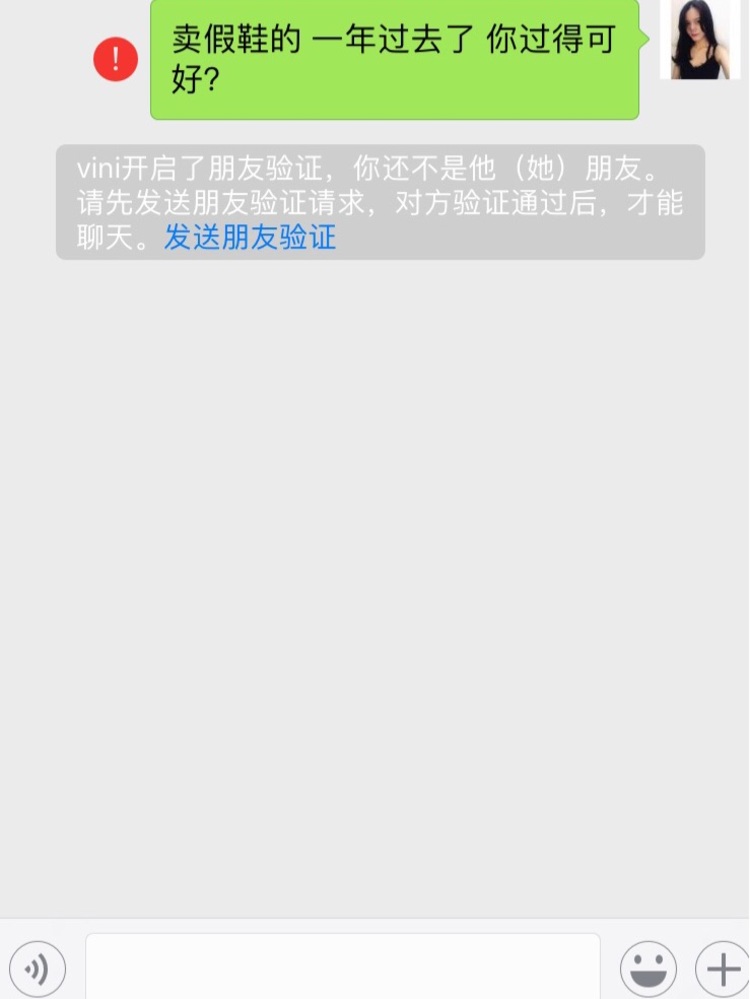Open the emoji picker
Image resolution: width=750 pixels, height=999 pixels.
pyautogui.click(x=648, y=968)
